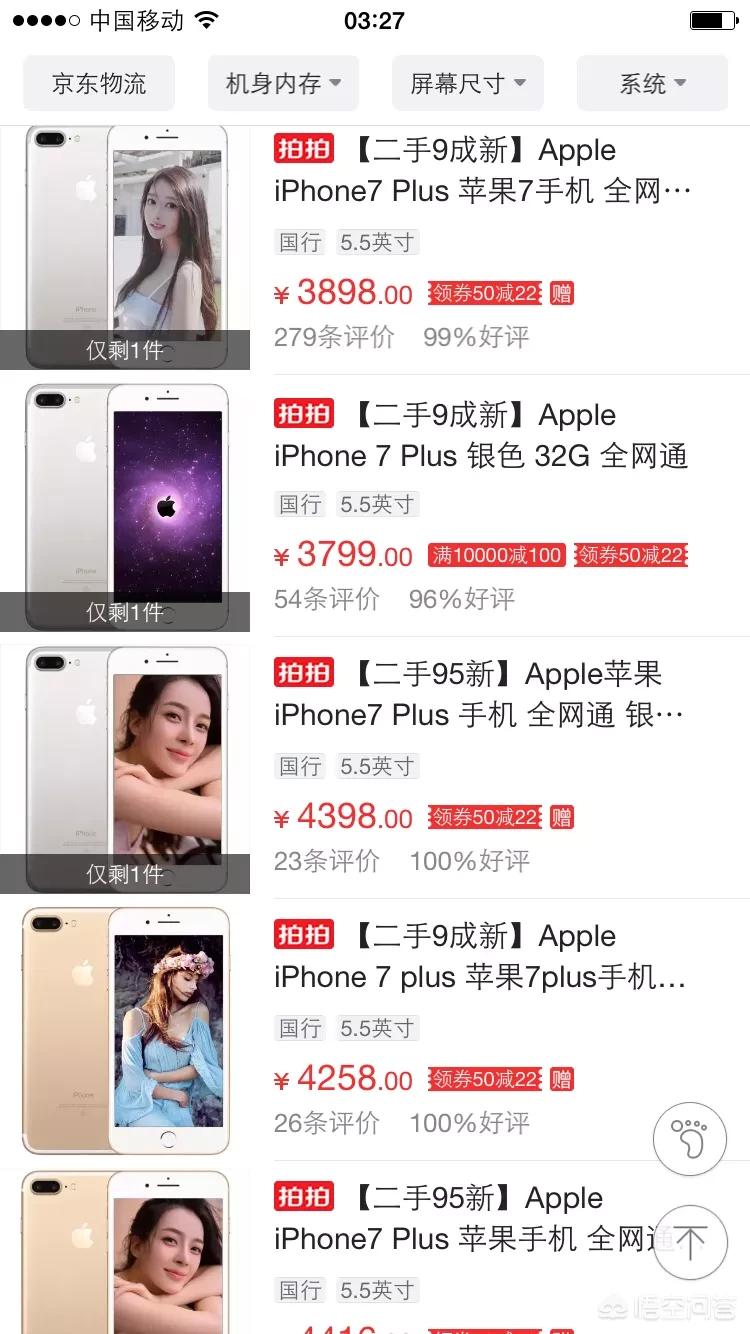Select the 京东物流 filter chip
750x1334 pixels.
(x=99, y=83)
